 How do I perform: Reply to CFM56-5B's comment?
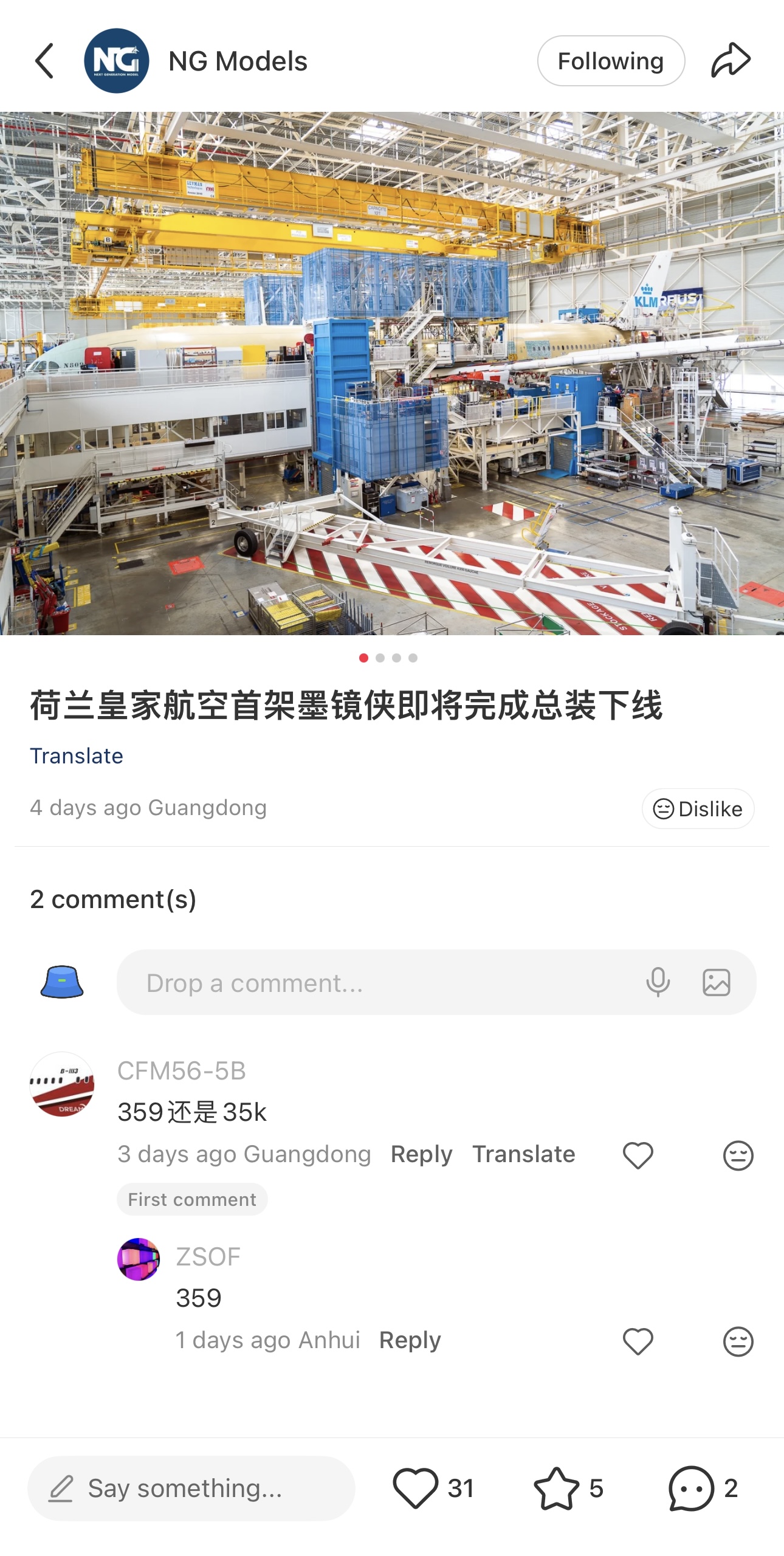point(421,1154)
